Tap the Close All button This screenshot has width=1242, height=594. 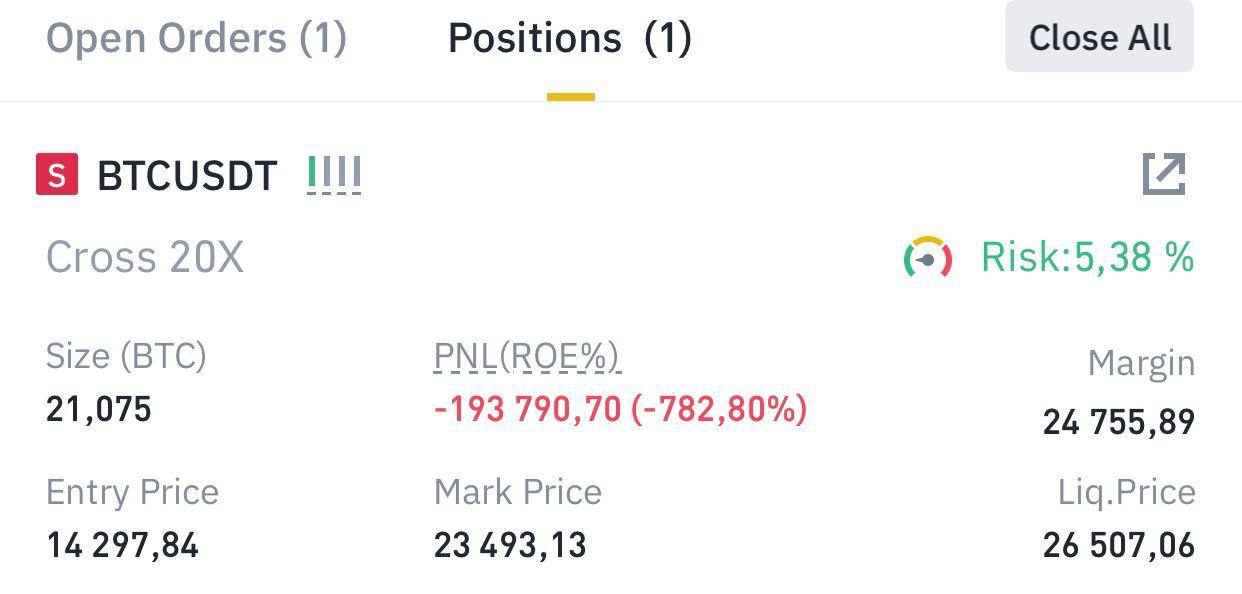click(x=1099, y=38)
